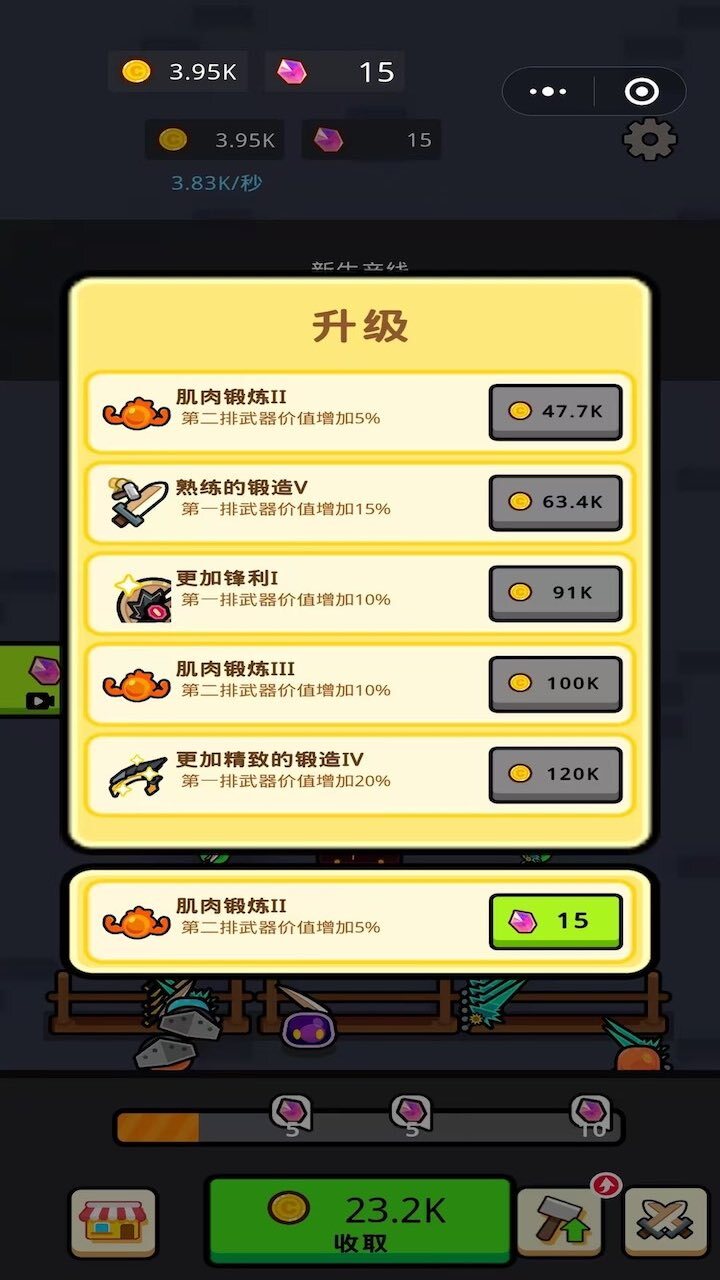The width and height of the screenshot is (720, 1280).
Task: Buy 熟练的锻造V for 63.4K coins
Action: click(x=556, y=502)
